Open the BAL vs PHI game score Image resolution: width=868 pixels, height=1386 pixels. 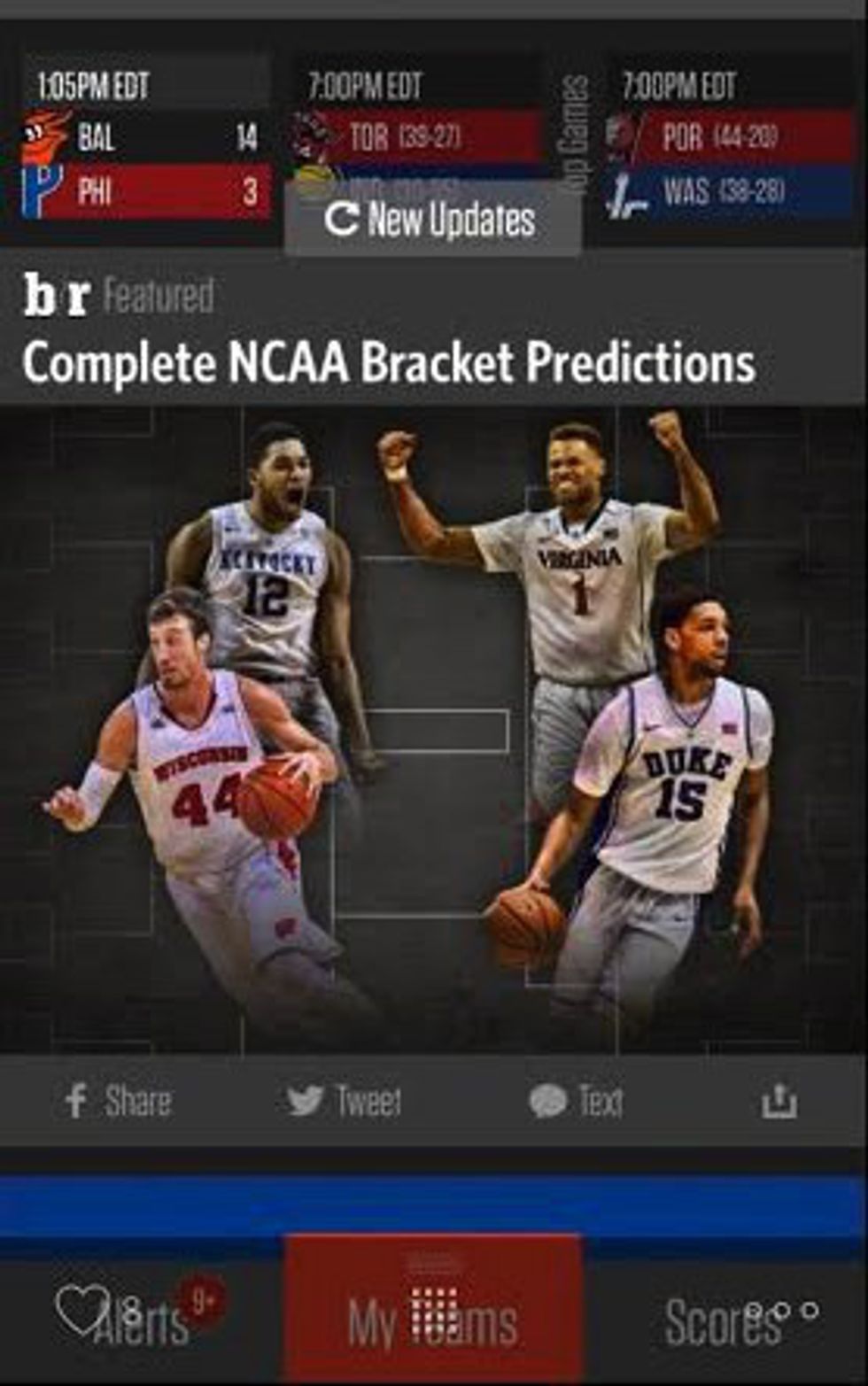(x=146, y=164)
